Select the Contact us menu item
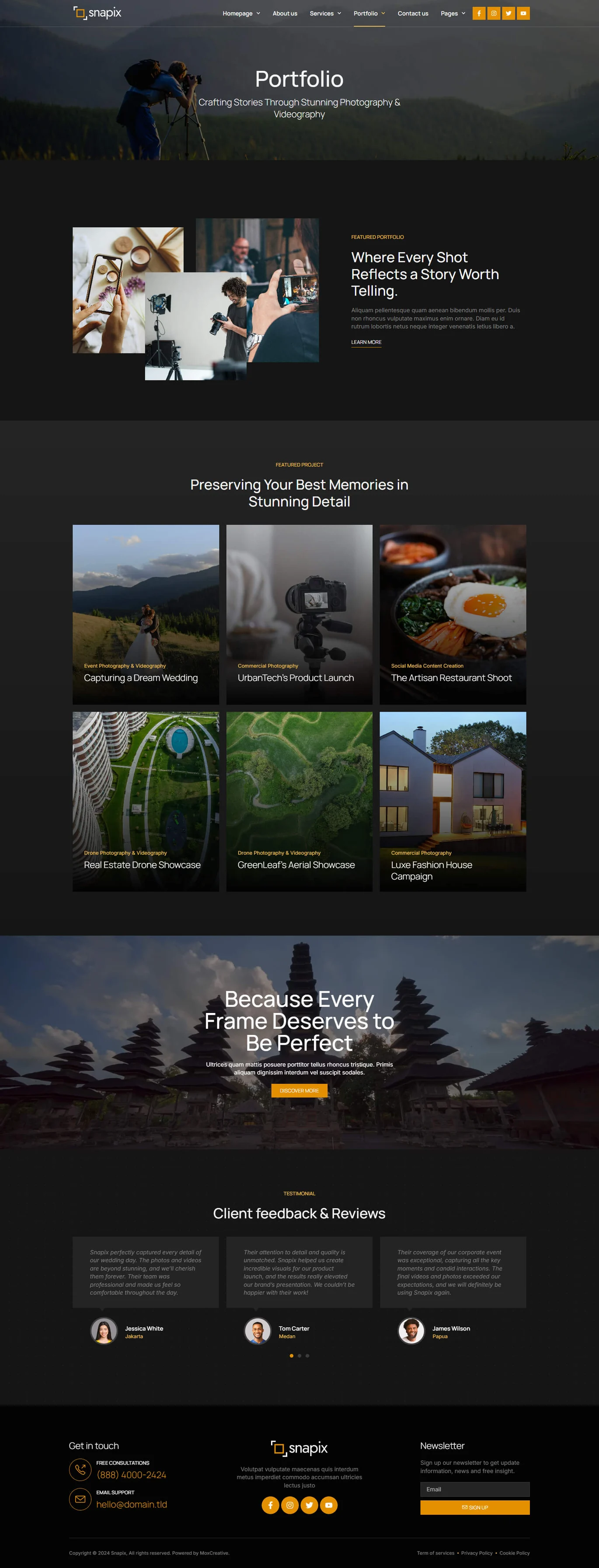This screenshot has width=599, height=1568. (x=413, y=13)
